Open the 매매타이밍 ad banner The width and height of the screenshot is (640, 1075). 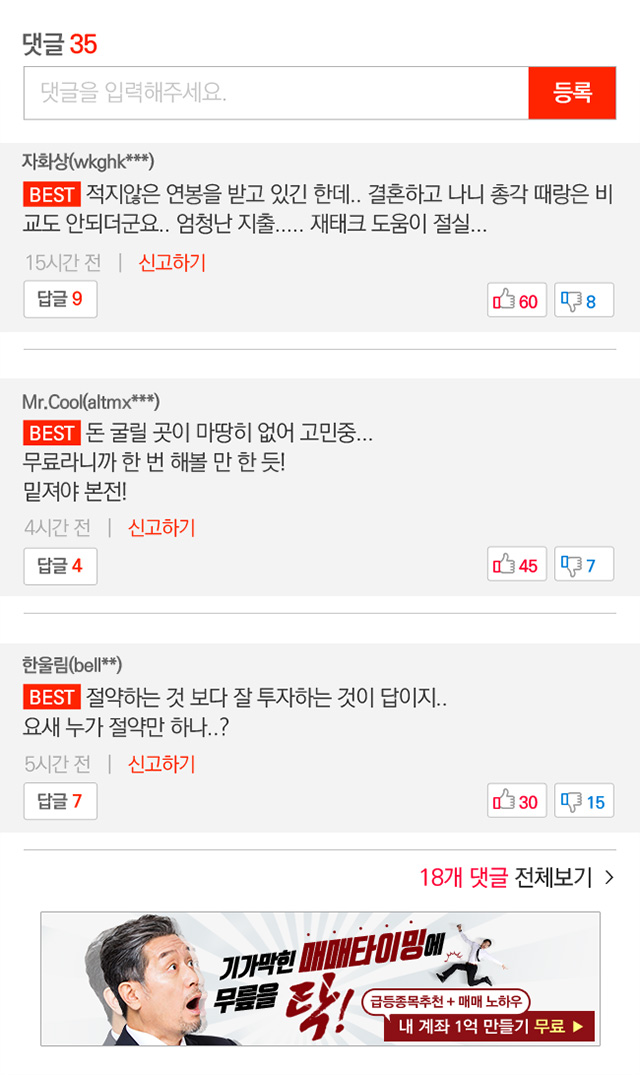(x=320, y=978)
